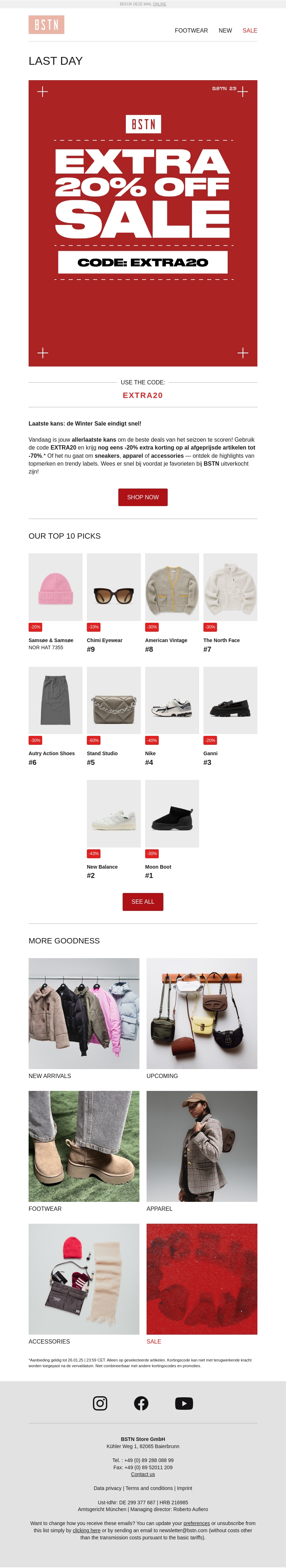The width and height of the screenshot is (286, 1568).
Task: Tap the SEE ALL button
Action: [x=143, y=902]
